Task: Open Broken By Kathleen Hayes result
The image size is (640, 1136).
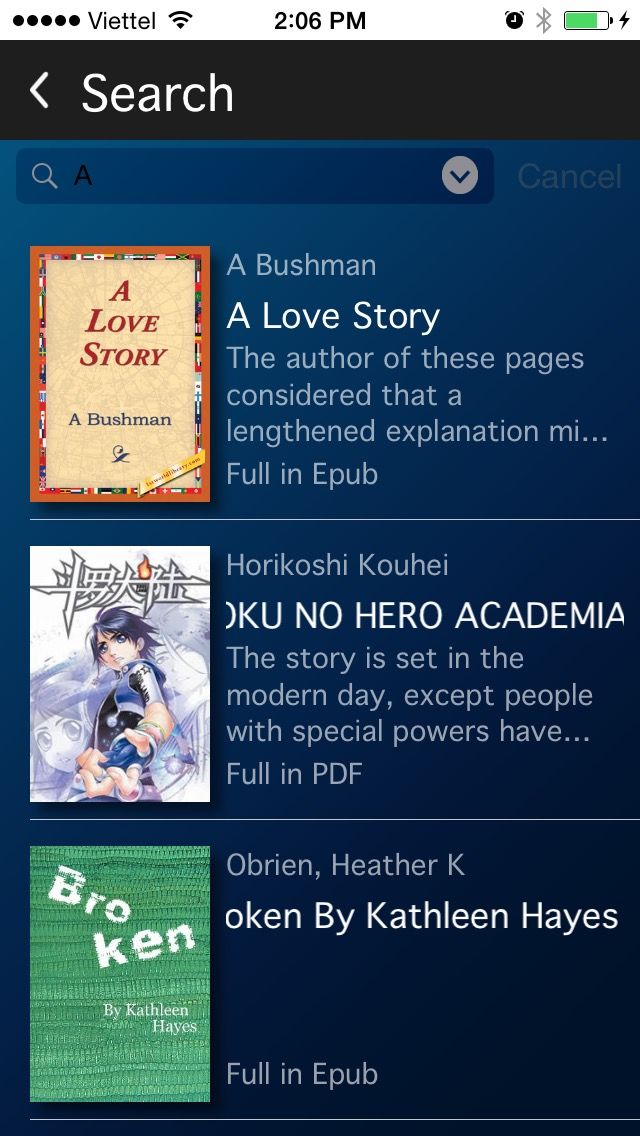Action: tap(421, 916)
